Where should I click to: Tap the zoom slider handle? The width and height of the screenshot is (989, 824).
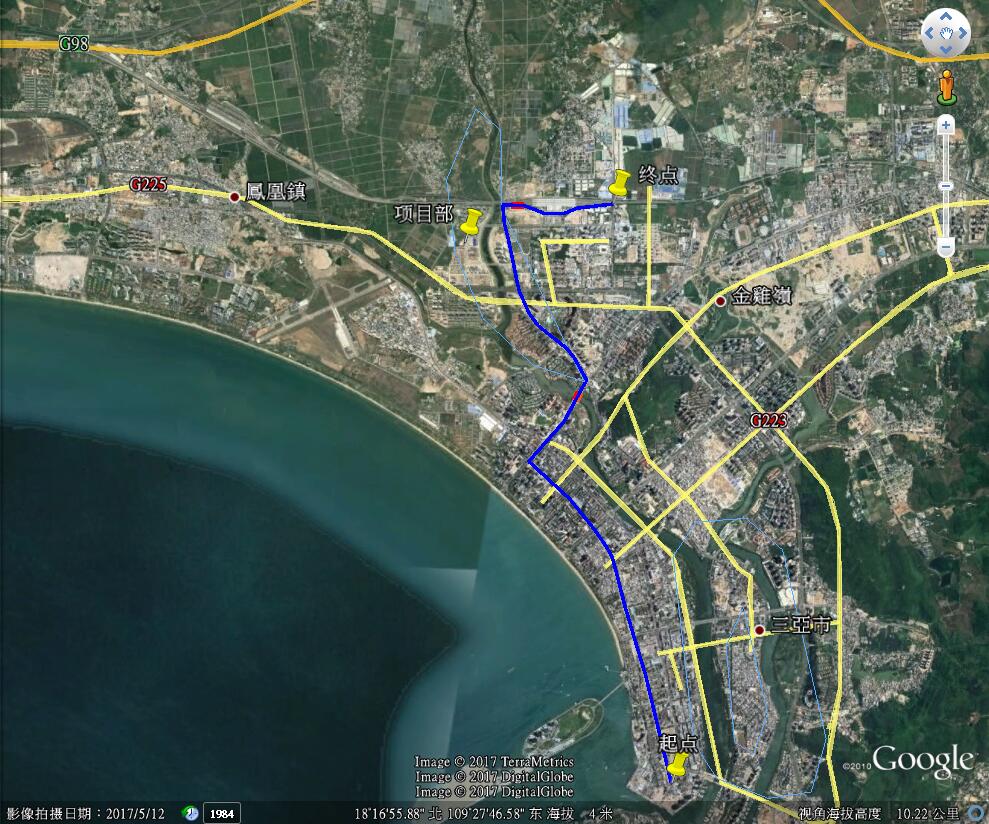946,186
